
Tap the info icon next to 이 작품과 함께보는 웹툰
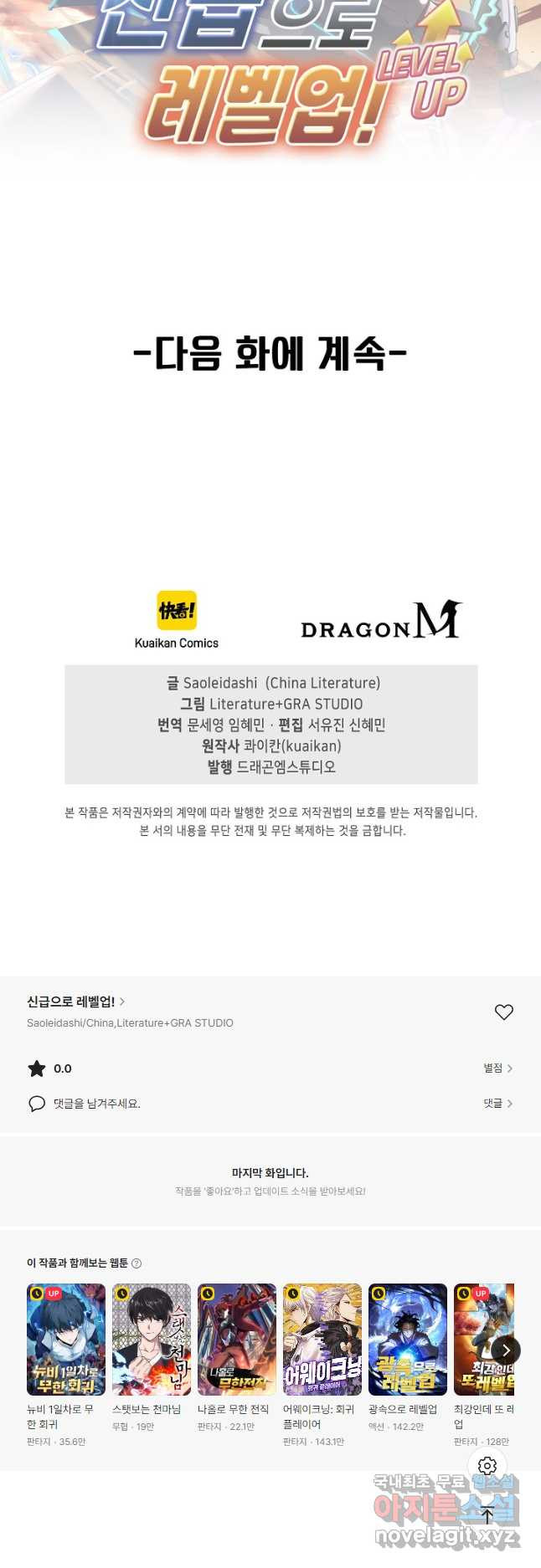(137, 1263)
